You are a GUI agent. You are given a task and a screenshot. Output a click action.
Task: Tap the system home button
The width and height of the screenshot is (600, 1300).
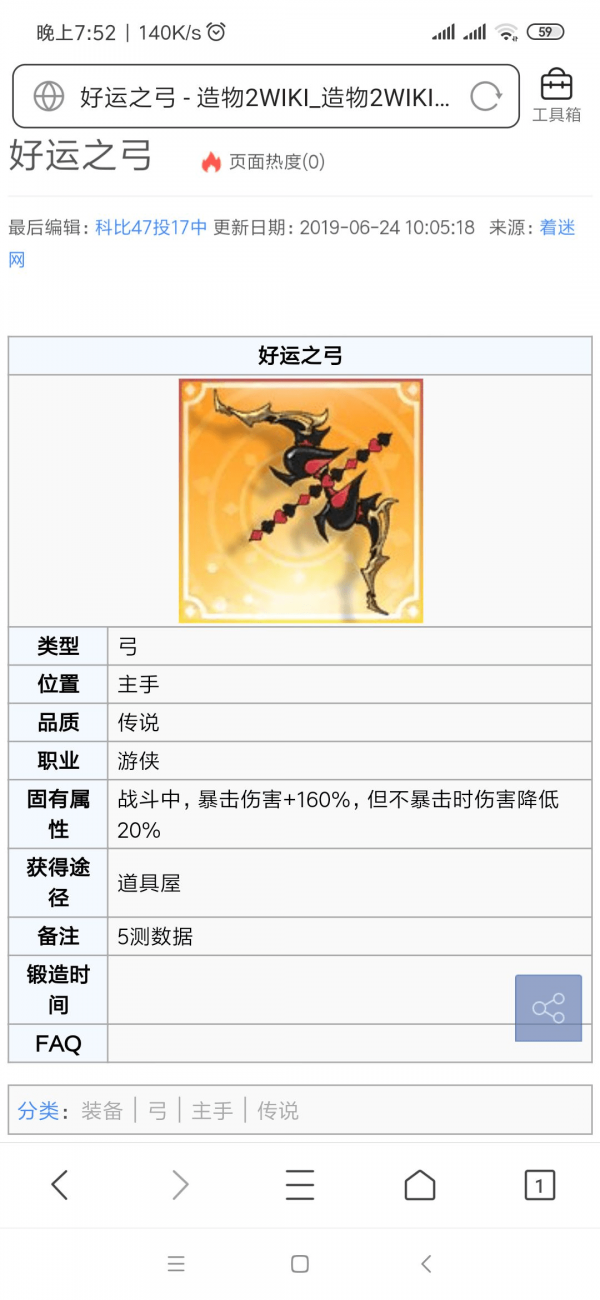point(300,1264)
